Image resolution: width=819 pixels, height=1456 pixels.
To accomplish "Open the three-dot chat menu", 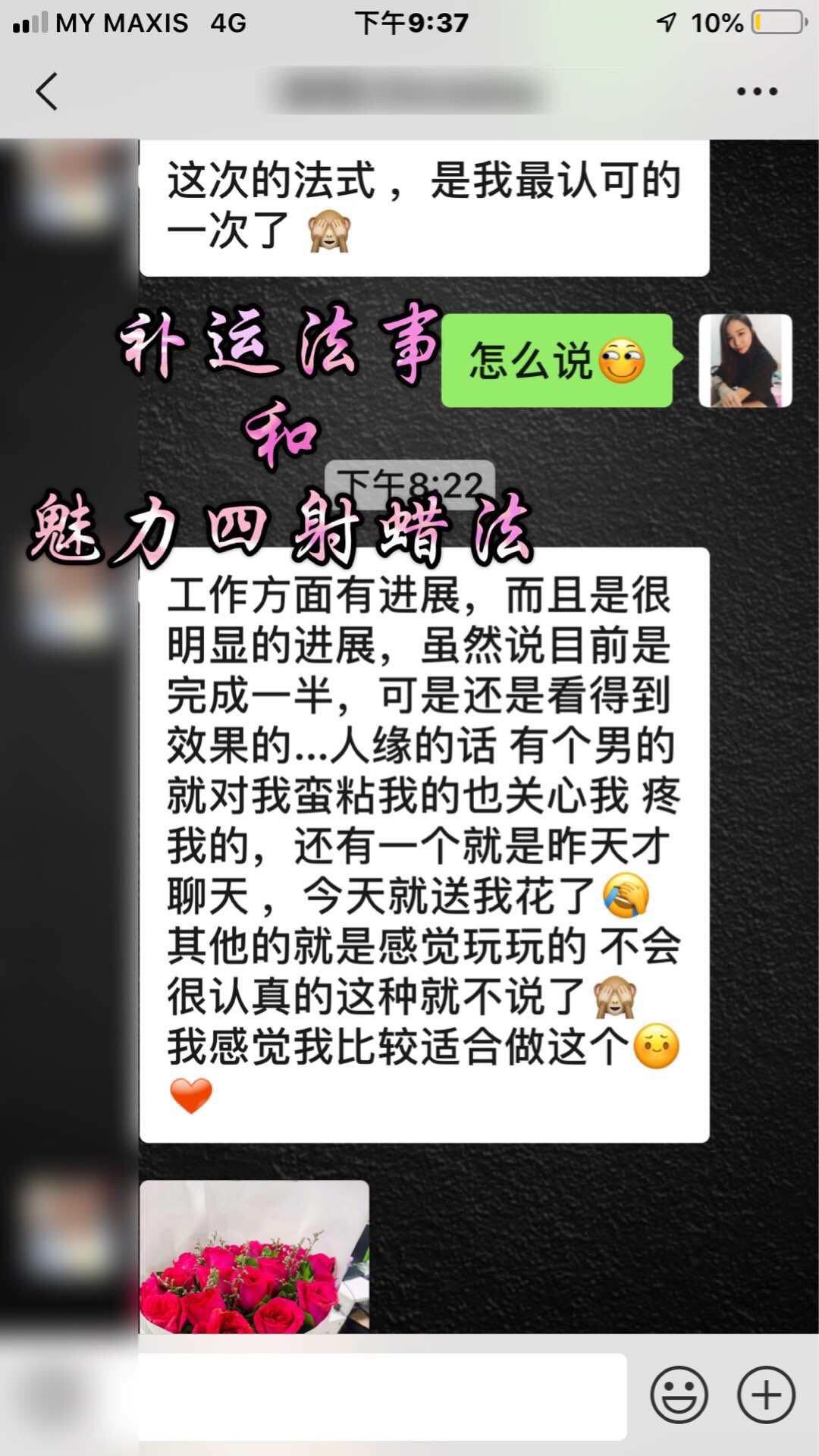I will click(757, 92).
